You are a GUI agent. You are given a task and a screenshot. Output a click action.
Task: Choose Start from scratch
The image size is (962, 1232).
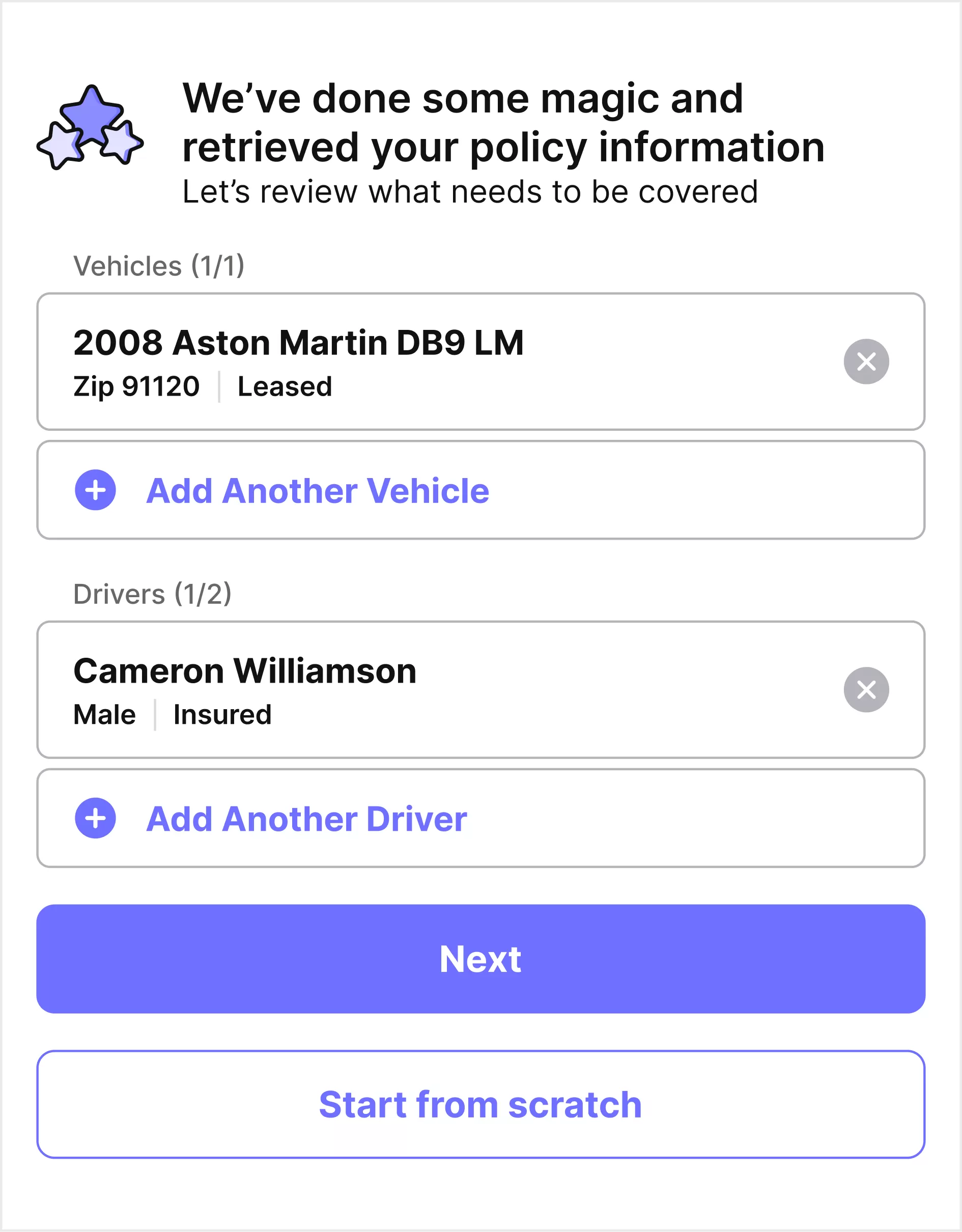click(x=480, y=1104)
